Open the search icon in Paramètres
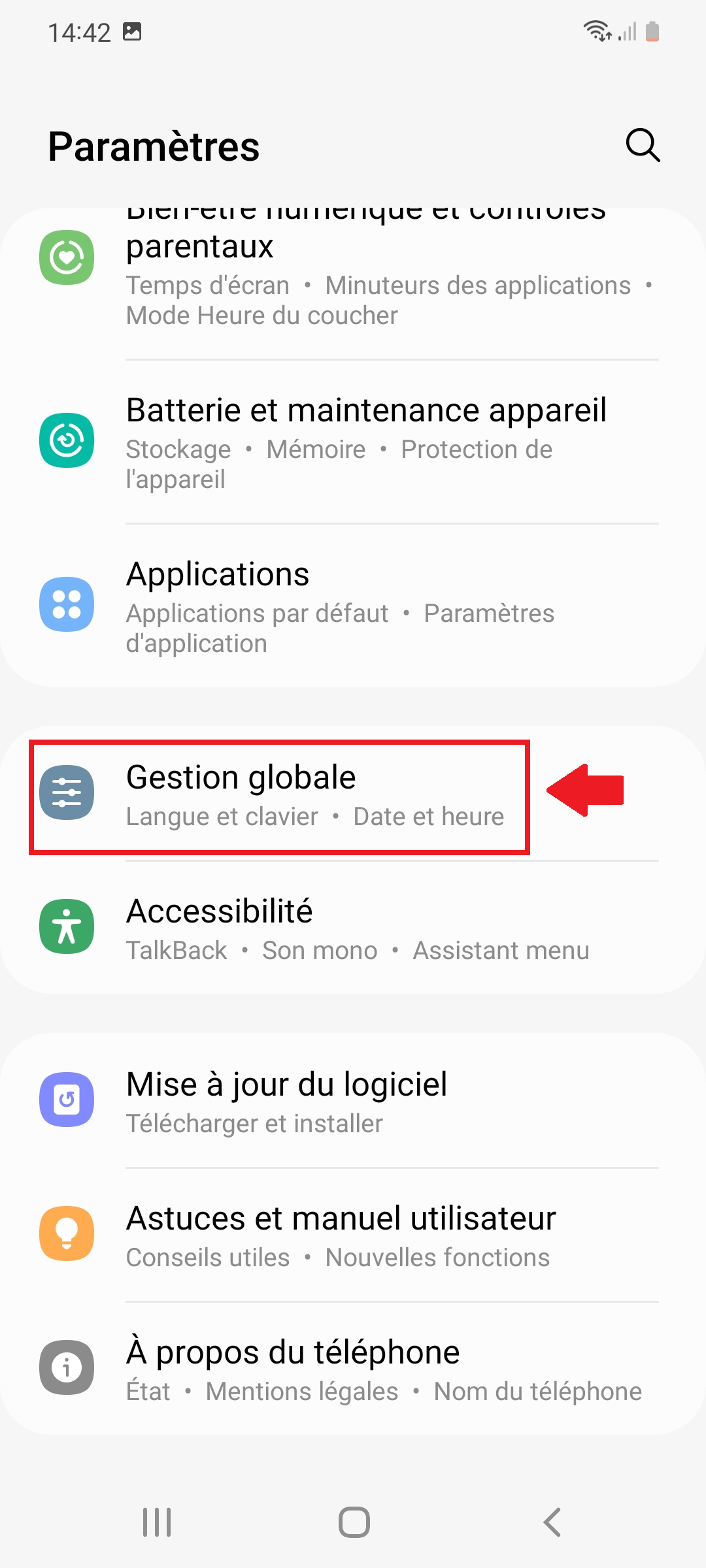The width and height of the screenshot is (706, 1568). tap(643, 145)
